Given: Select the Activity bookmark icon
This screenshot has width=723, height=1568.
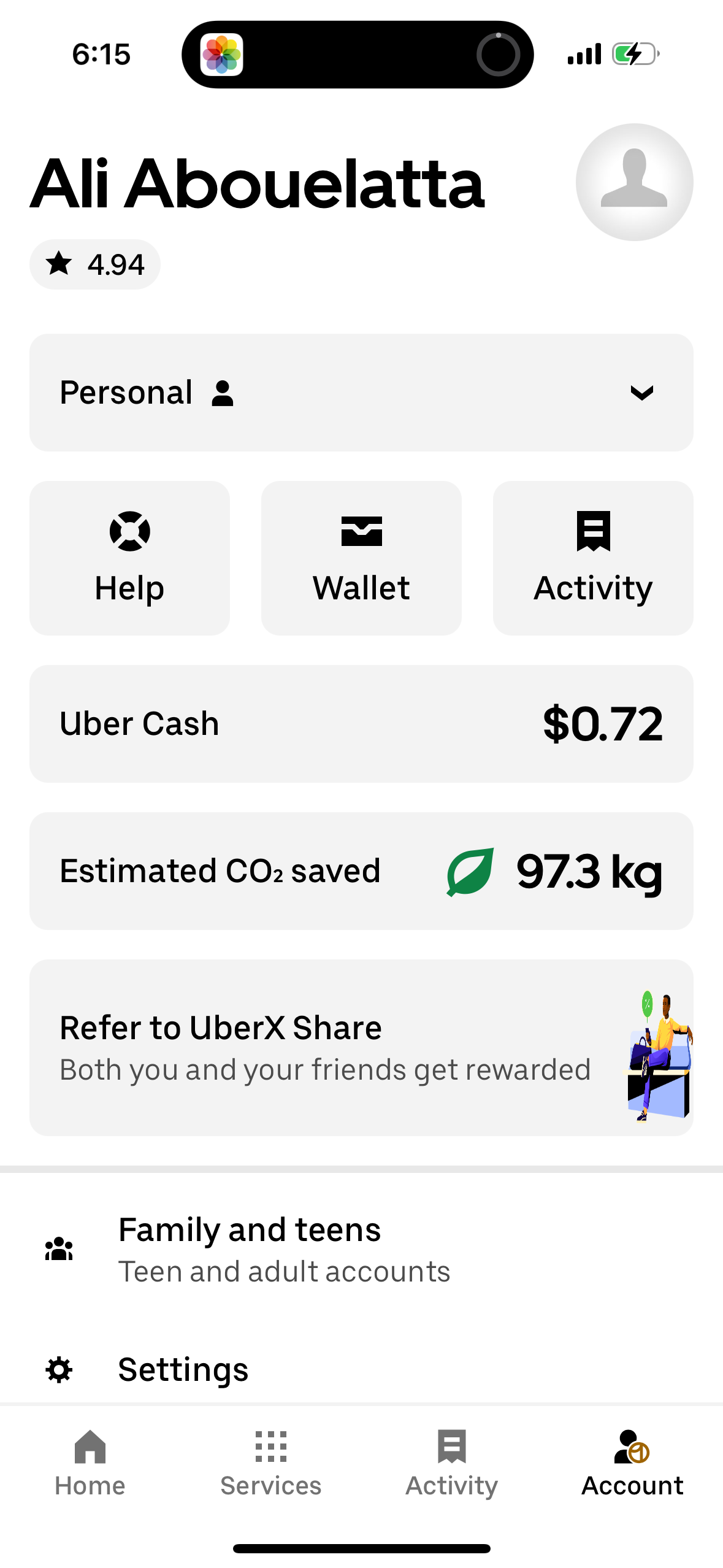Looking at the screenshot, I should (x=592, y=531).
